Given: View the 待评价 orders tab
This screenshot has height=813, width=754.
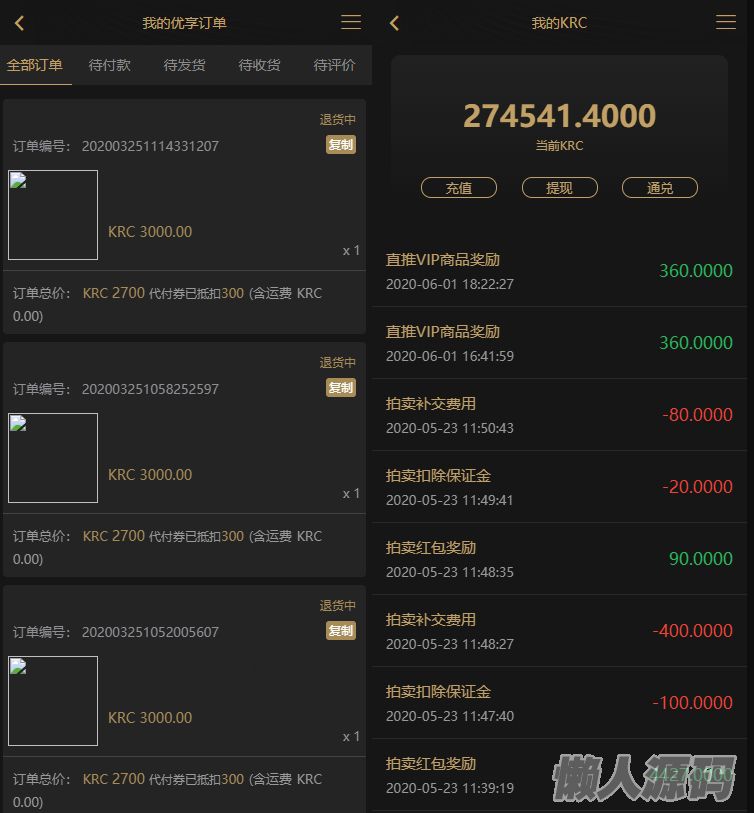Looking at the screenshot, I should pyautogui.click(x=335, y=65).
